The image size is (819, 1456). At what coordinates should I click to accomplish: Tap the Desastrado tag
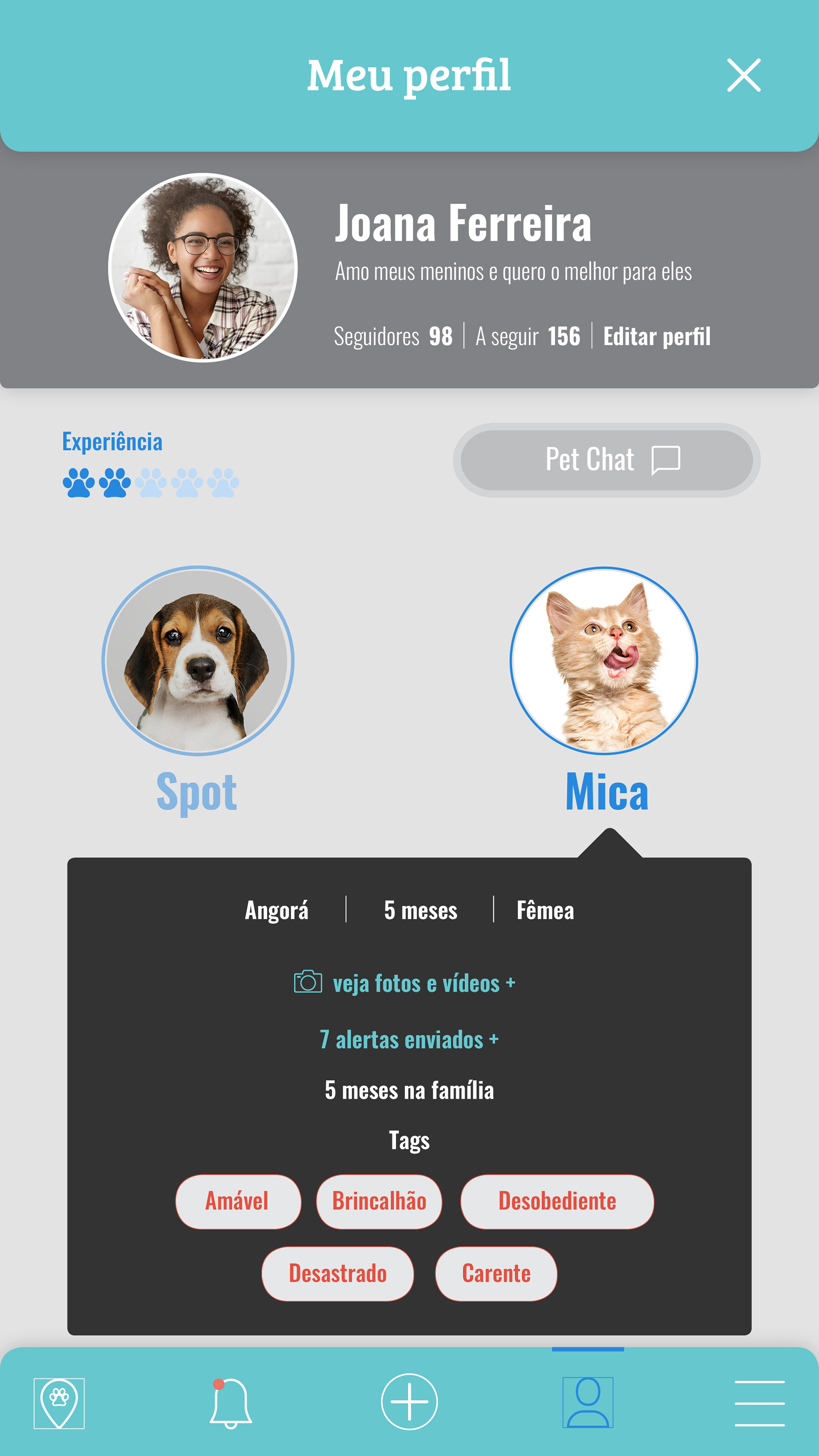tap(337, 1273)
